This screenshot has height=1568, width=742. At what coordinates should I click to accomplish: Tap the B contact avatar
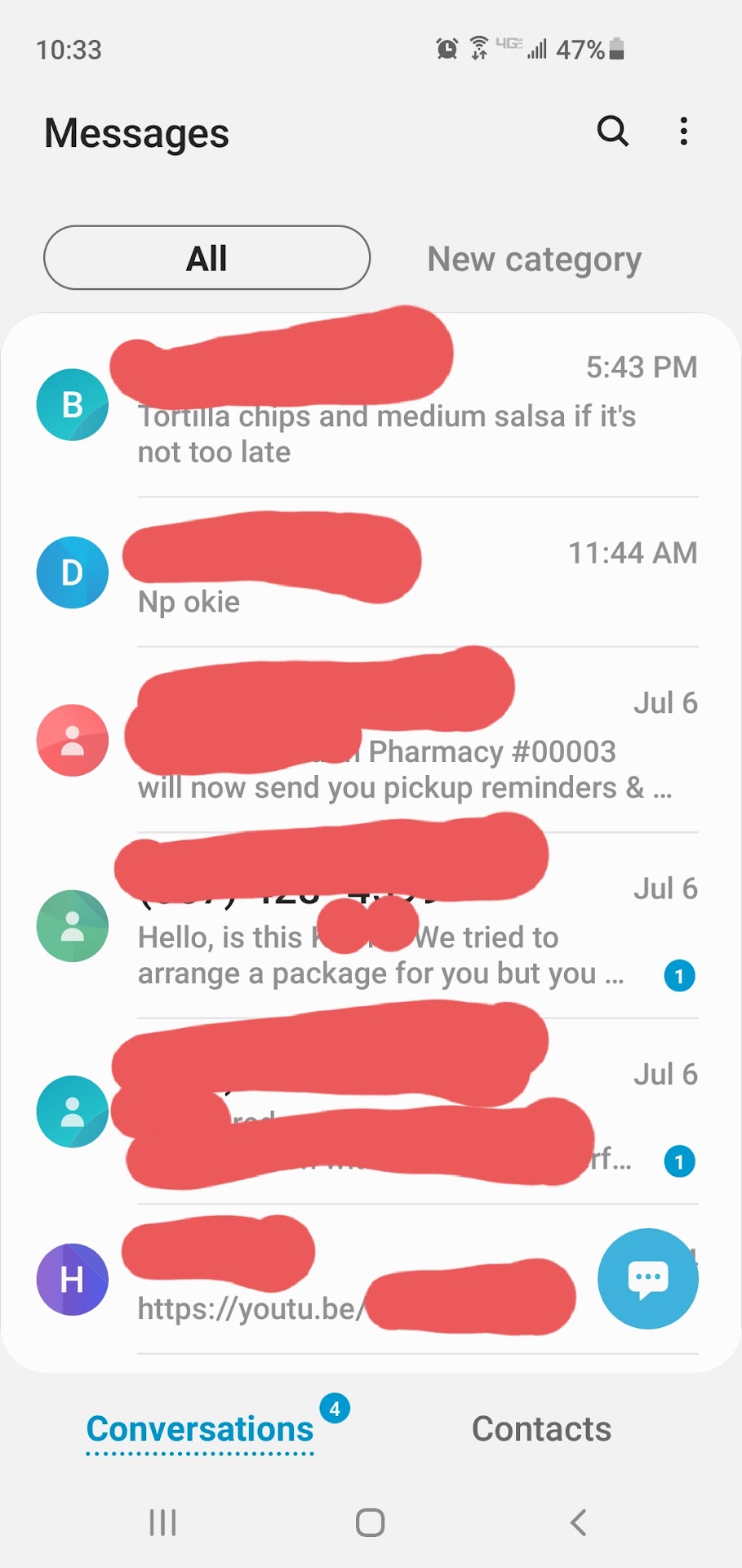point(73,405)
